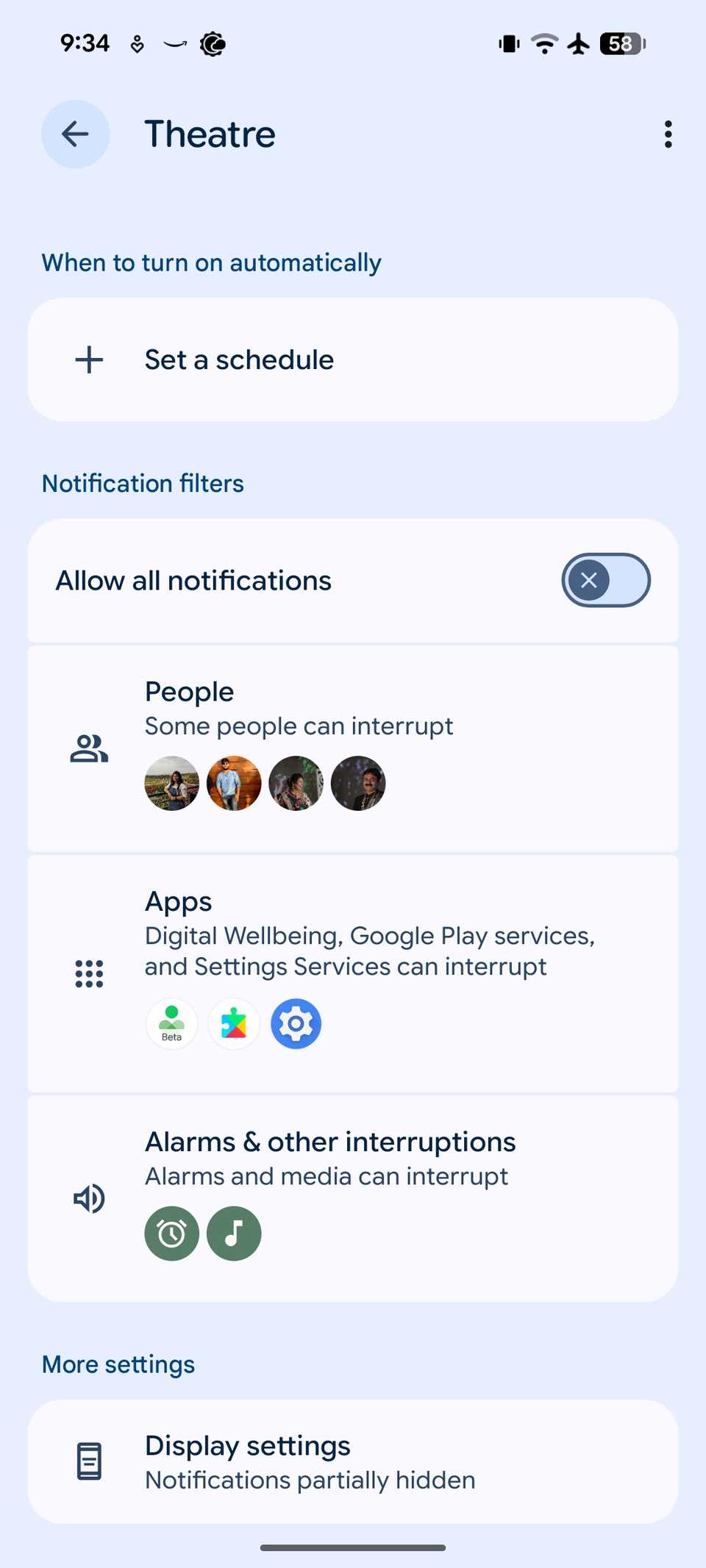Open the Digital Wellbeing Beta app icon
Screen dimensions: 706x1568
(x=171, y=1023)
